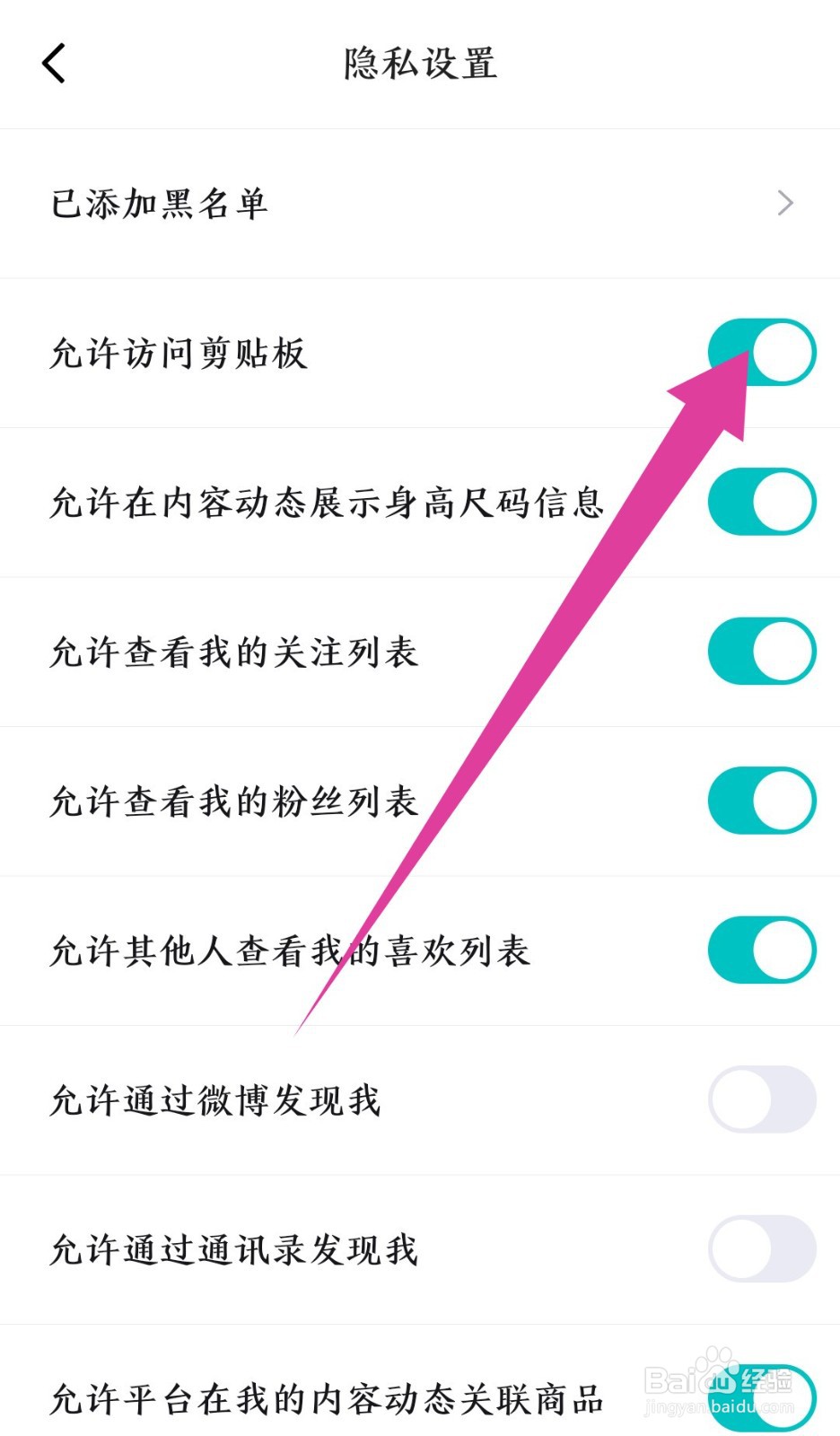Turn on 允许平台在我的内容动态关联商品 toggle
The image size is (840, 1436).
(762, 1397)
